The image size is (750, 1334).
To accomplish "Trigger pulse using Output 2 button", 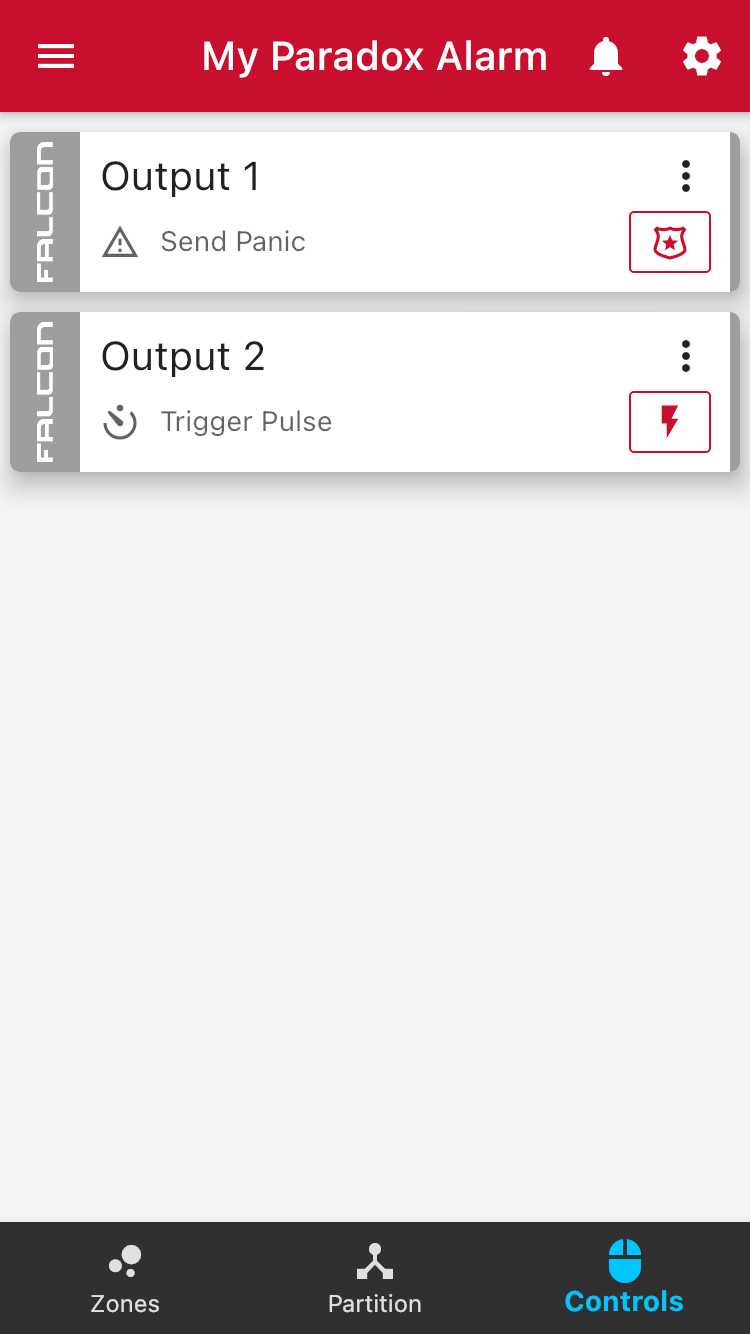I will tap(670, 422).
